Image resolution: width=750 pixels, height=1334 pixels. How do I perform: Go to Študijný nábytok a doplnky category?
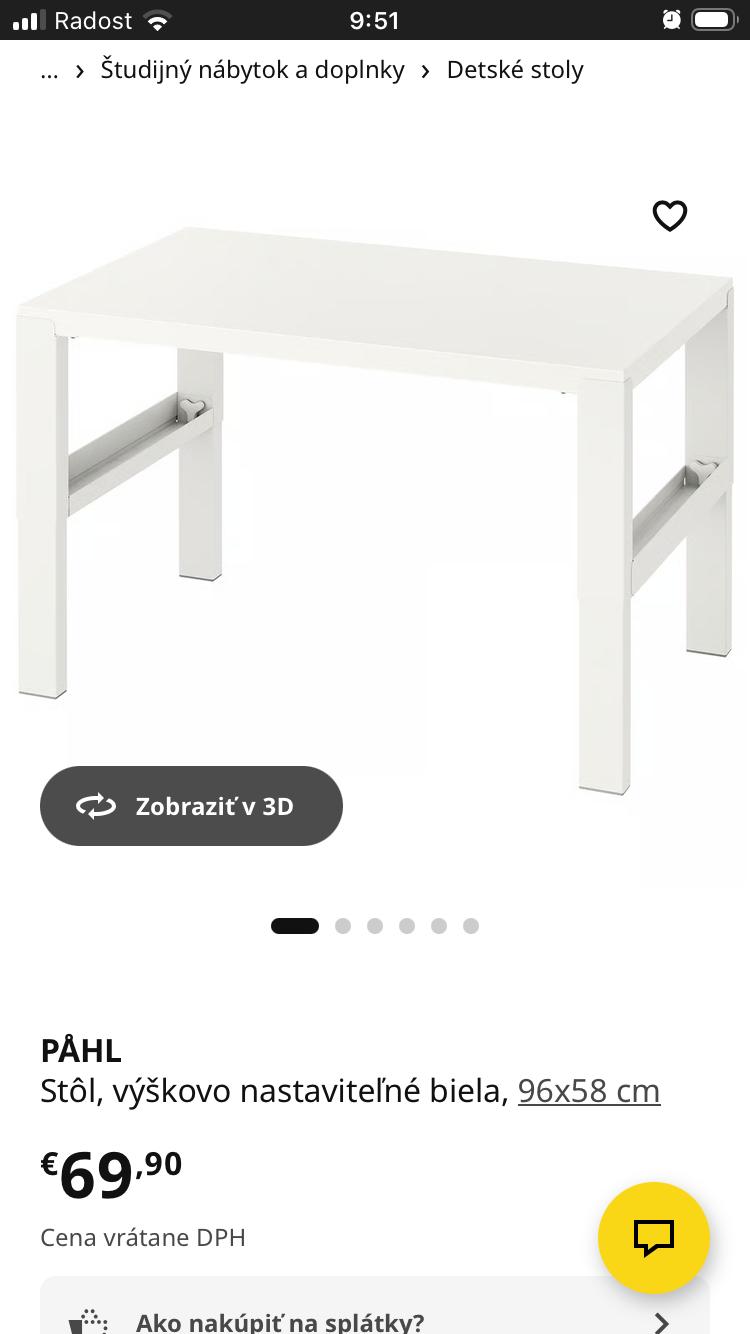coord(252,70)
